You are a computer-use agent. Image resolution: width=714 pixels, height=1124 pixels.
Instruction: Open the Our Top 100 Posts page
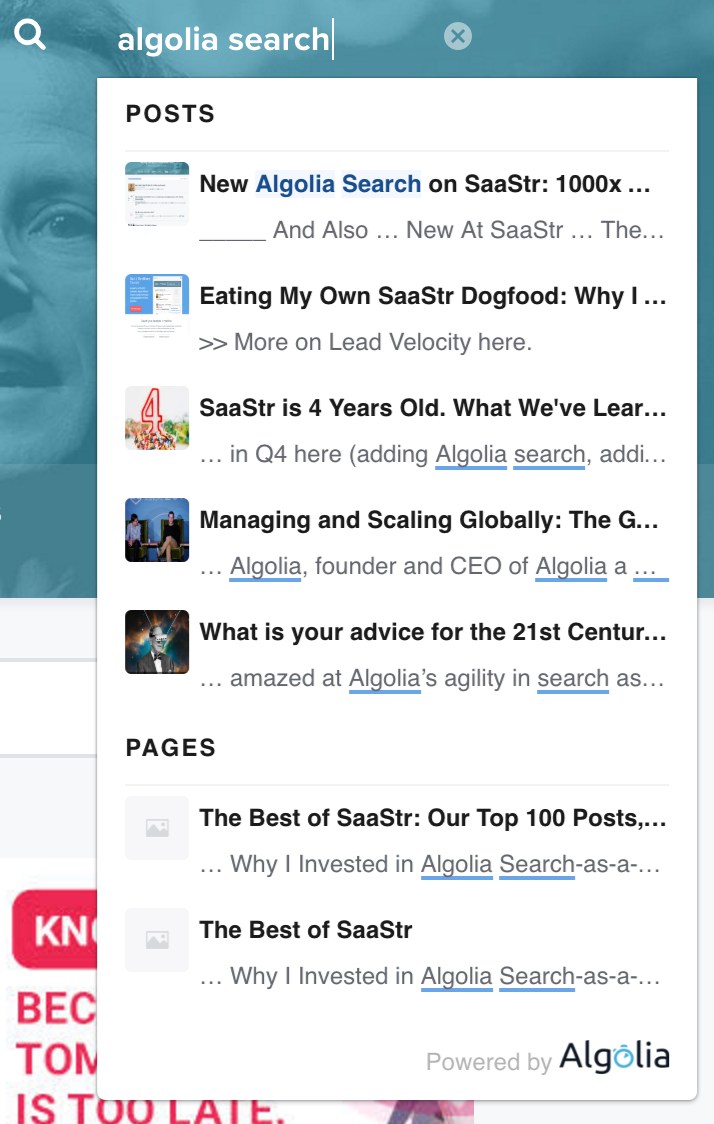click(432, 819)
